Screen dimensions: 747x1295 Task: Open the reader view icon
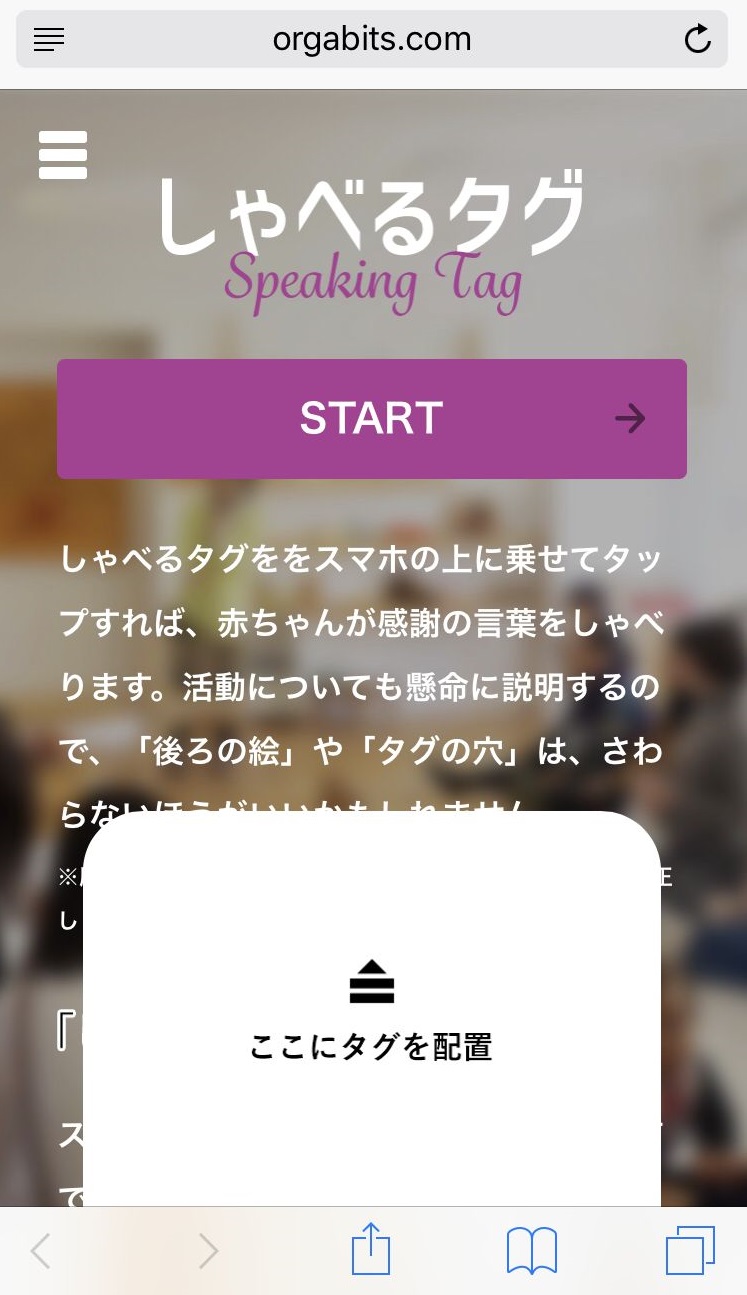[x=49, y=39]
